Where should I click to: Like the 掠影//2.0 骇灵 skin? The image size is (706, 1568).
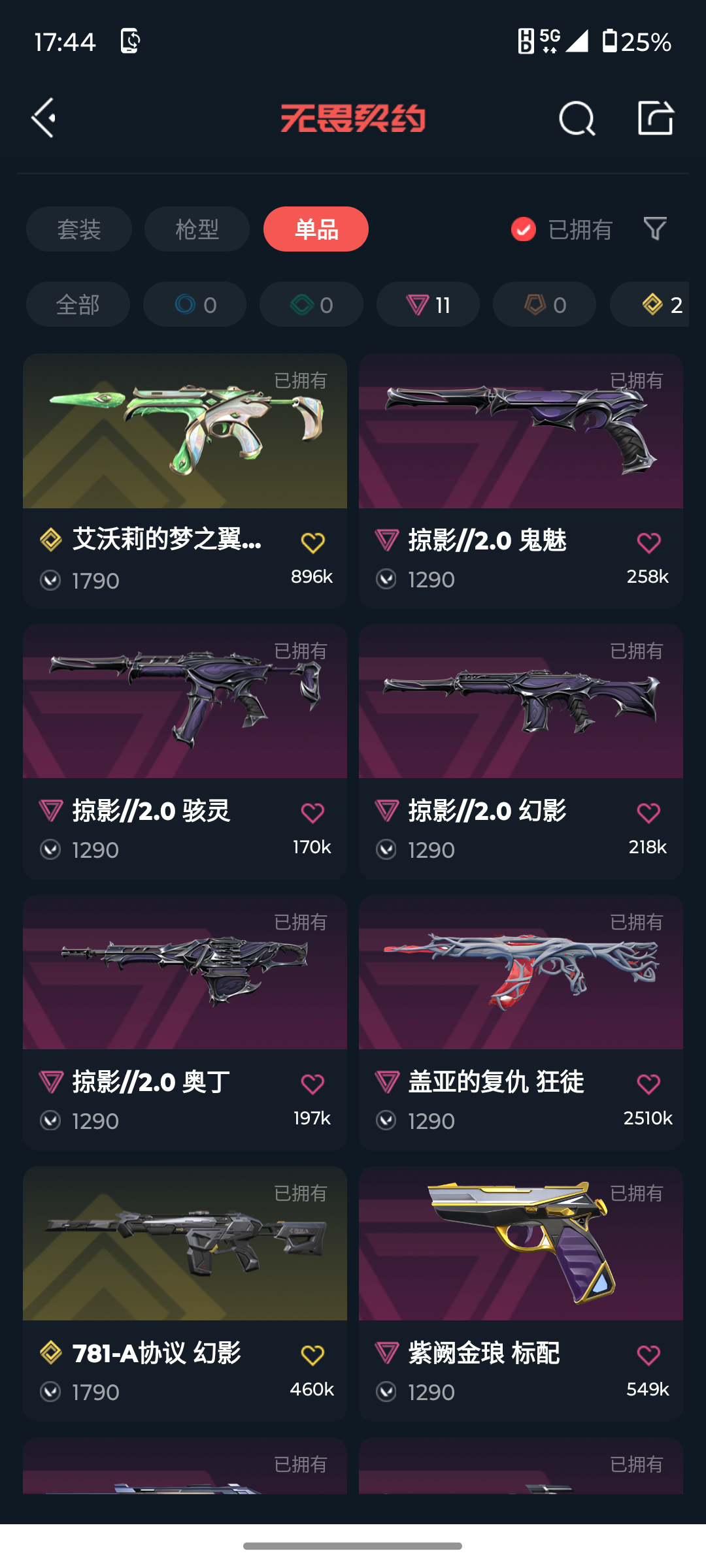coord(312,813)
